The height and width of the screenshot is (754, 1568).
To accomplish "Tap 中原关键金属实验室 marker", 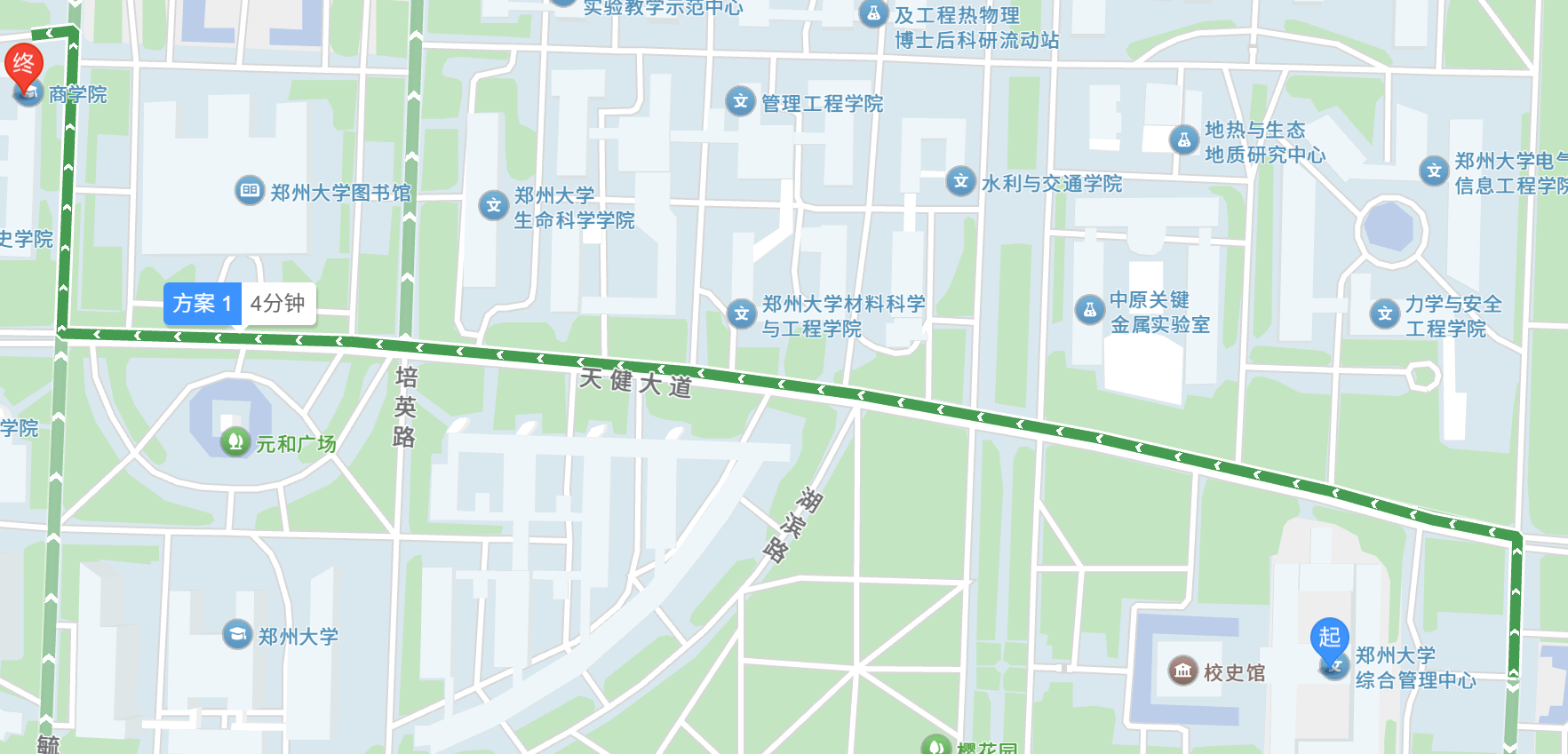I will pos(1089,310).
